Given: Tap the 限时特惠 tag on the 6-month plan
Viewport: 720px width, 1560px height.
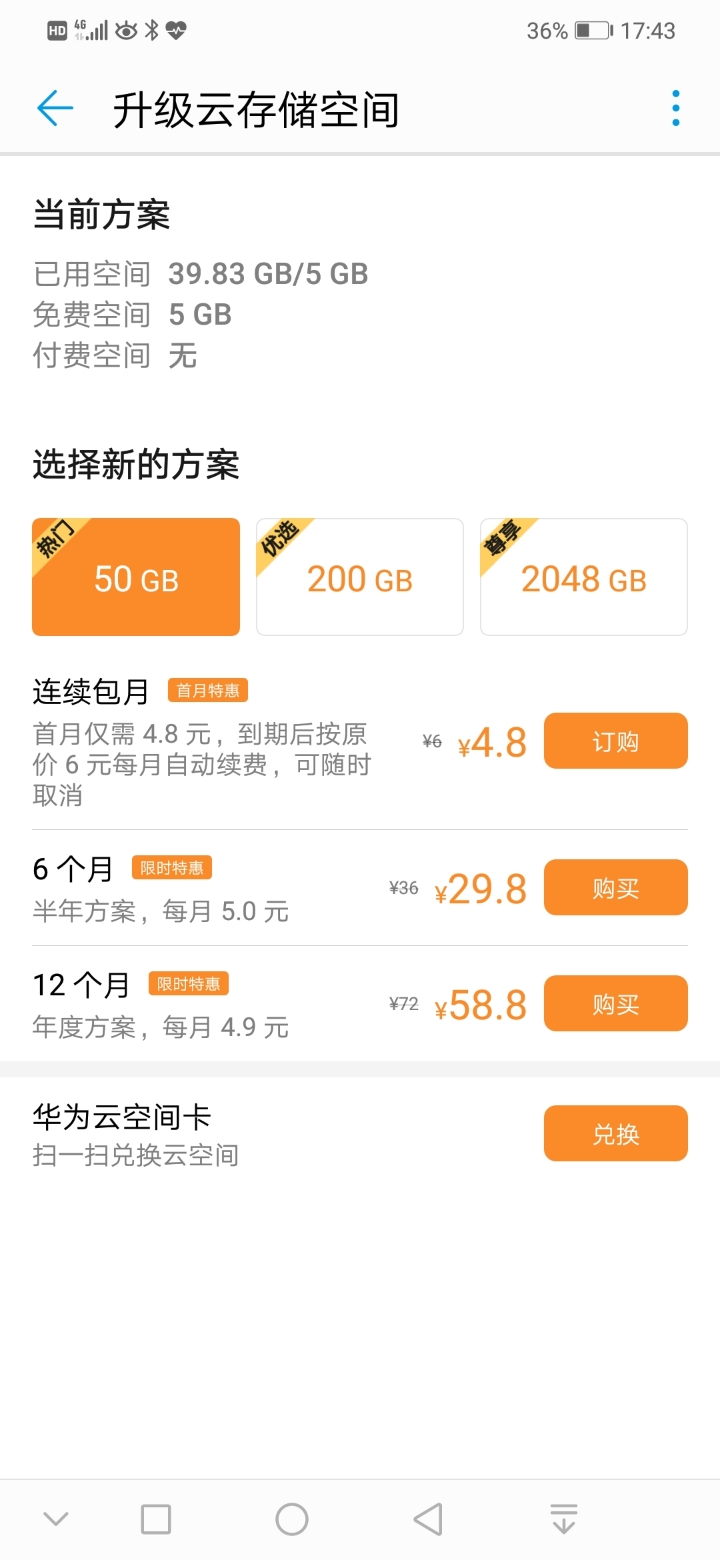Looking at the screenshot, I should (x=173, y=868).
